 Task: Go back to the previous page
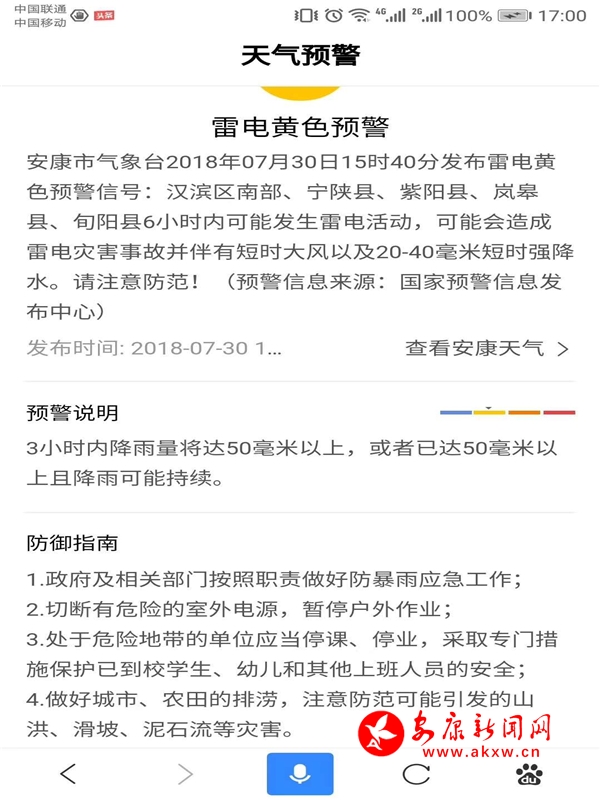coord(68,773)
